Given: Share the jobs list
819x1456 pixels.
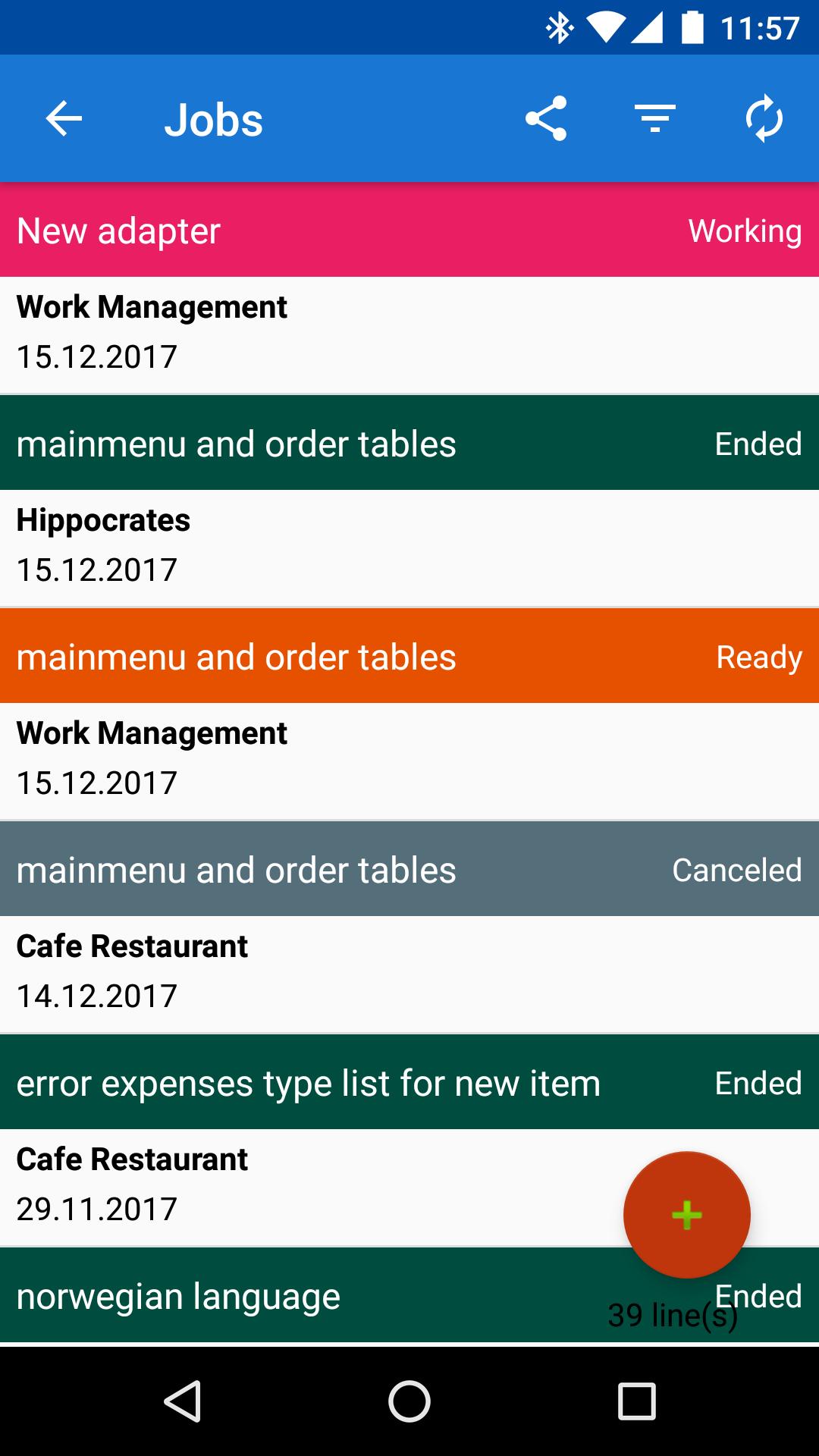Looking at the screenshot, I should (546, 119).
